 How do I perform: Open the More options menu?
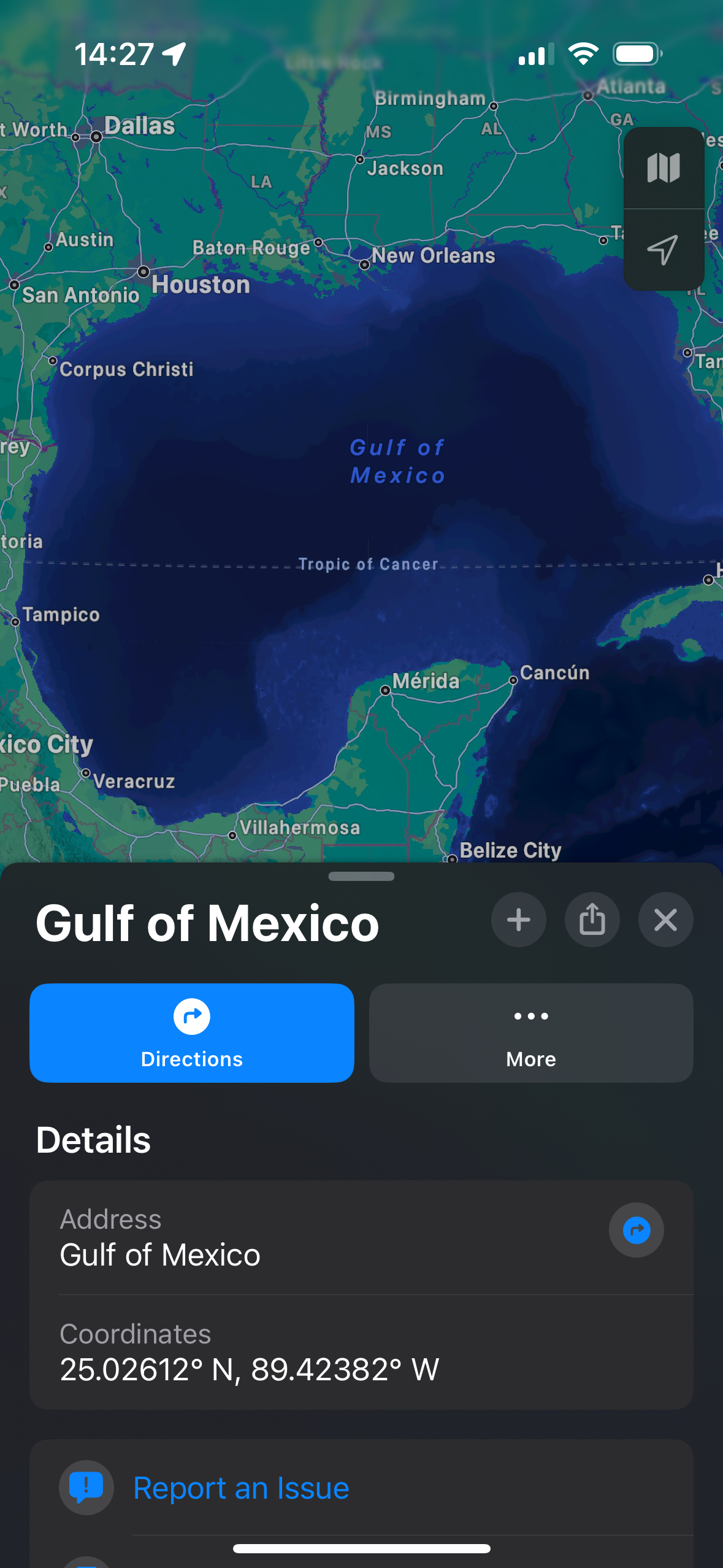[x=531, y=1033]
